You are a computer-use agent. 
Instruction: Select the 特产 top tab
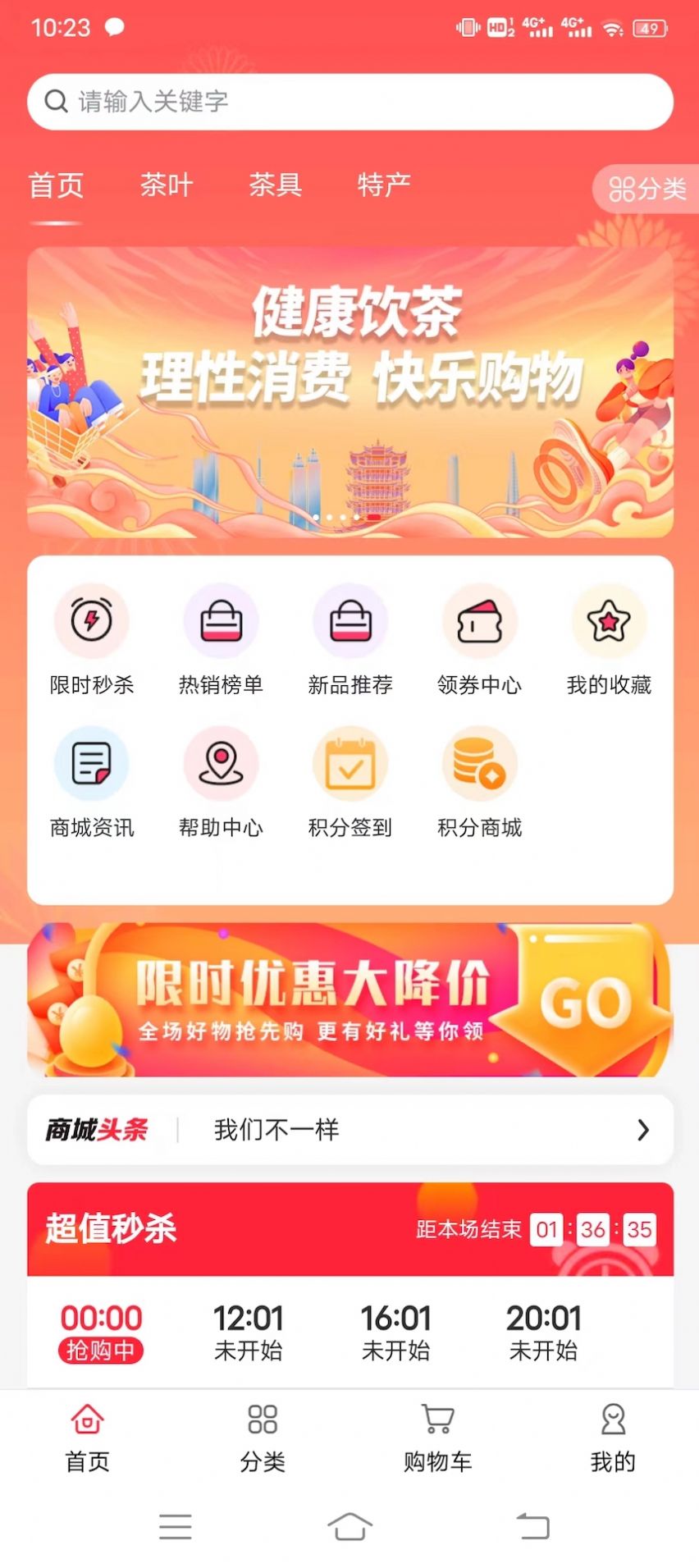coord(384,185)
